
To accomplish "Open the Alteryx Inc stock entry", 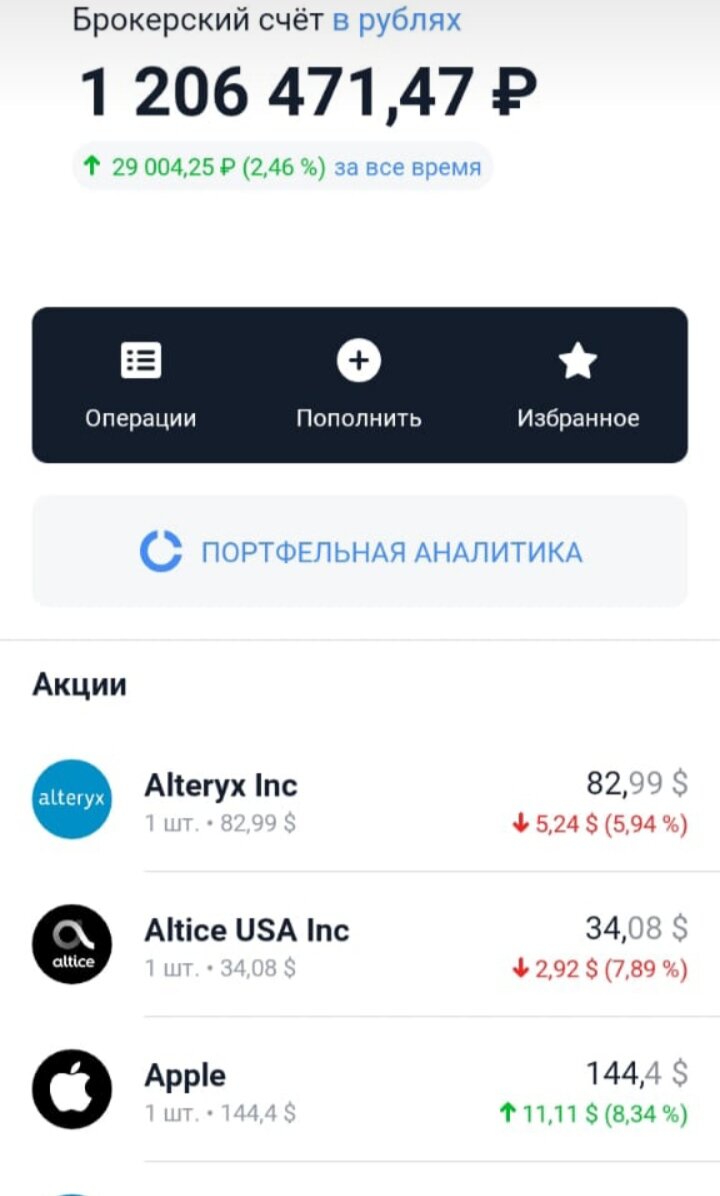I will pyautogui.click(x=223, y=785).
